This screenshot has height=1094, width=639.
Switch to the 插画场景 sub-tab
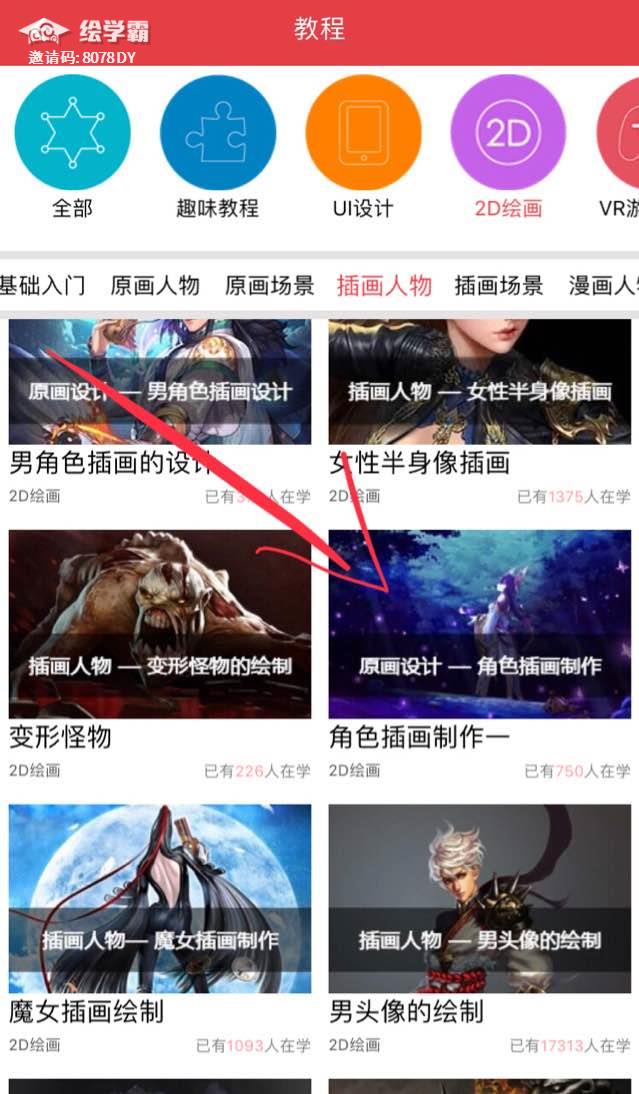click(x=499, y=285)
